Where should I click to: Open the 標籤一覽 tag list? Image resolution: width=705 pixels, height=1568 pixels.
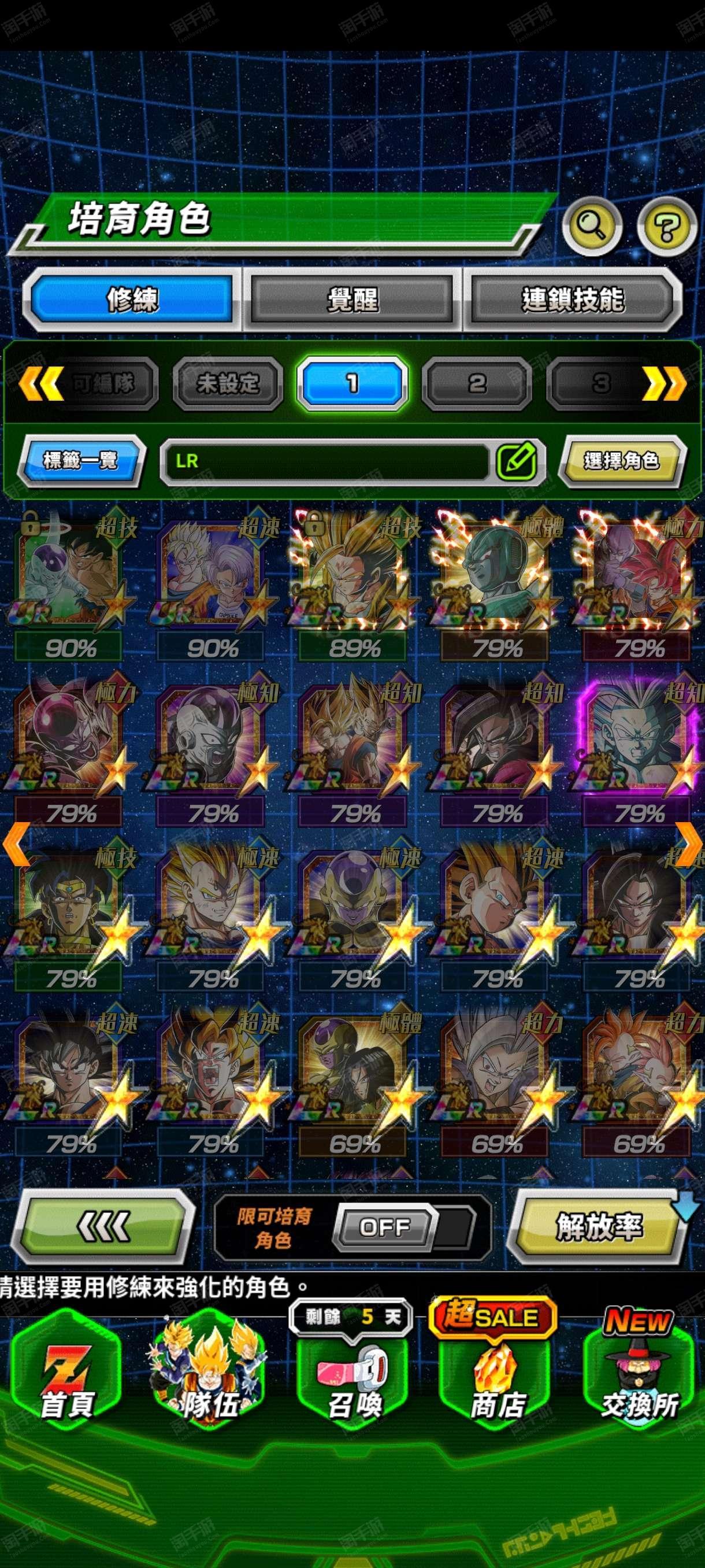pyautogui.click(x=81, y=460)
